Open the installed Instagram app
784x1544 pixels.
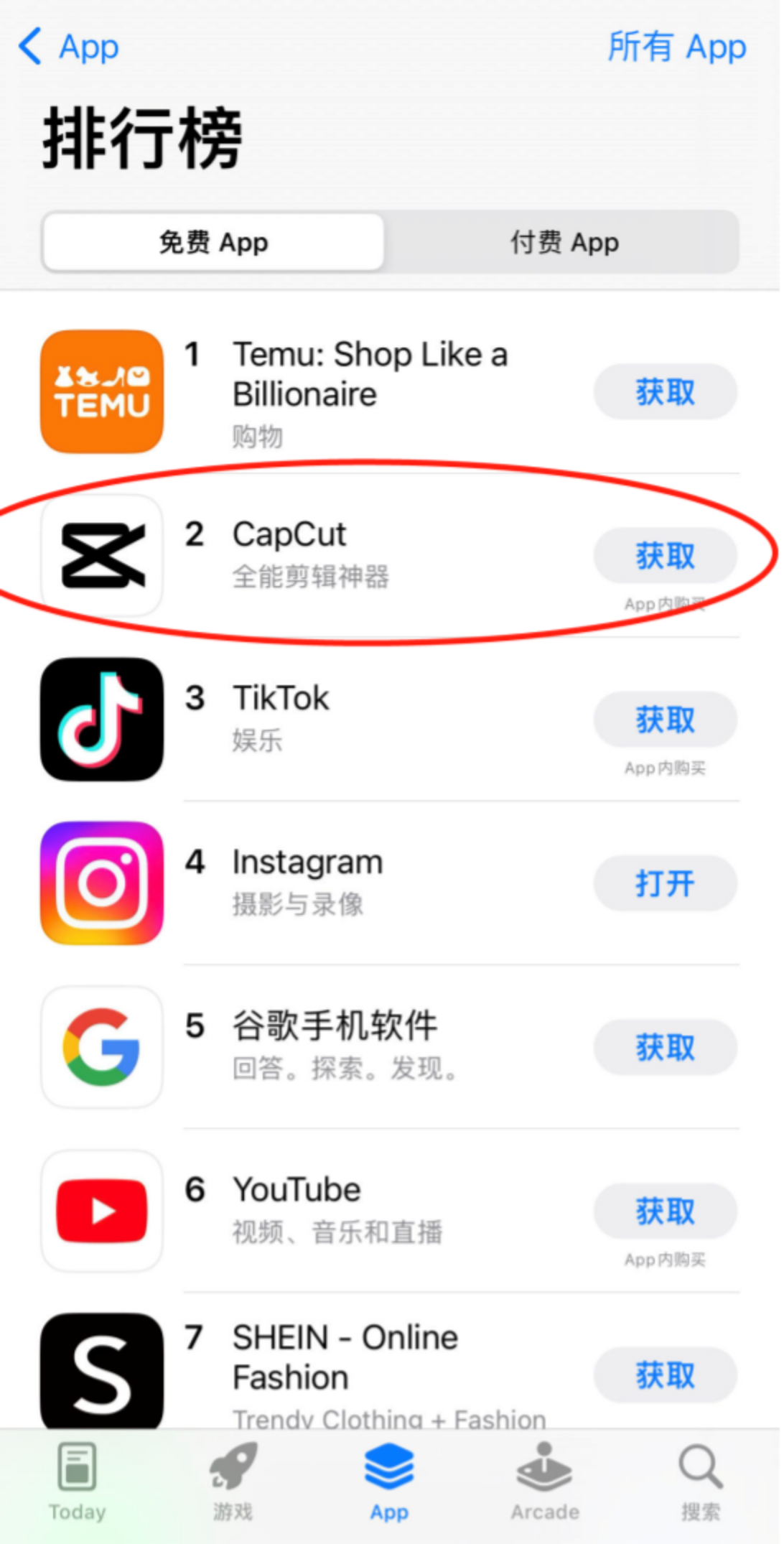665,883
